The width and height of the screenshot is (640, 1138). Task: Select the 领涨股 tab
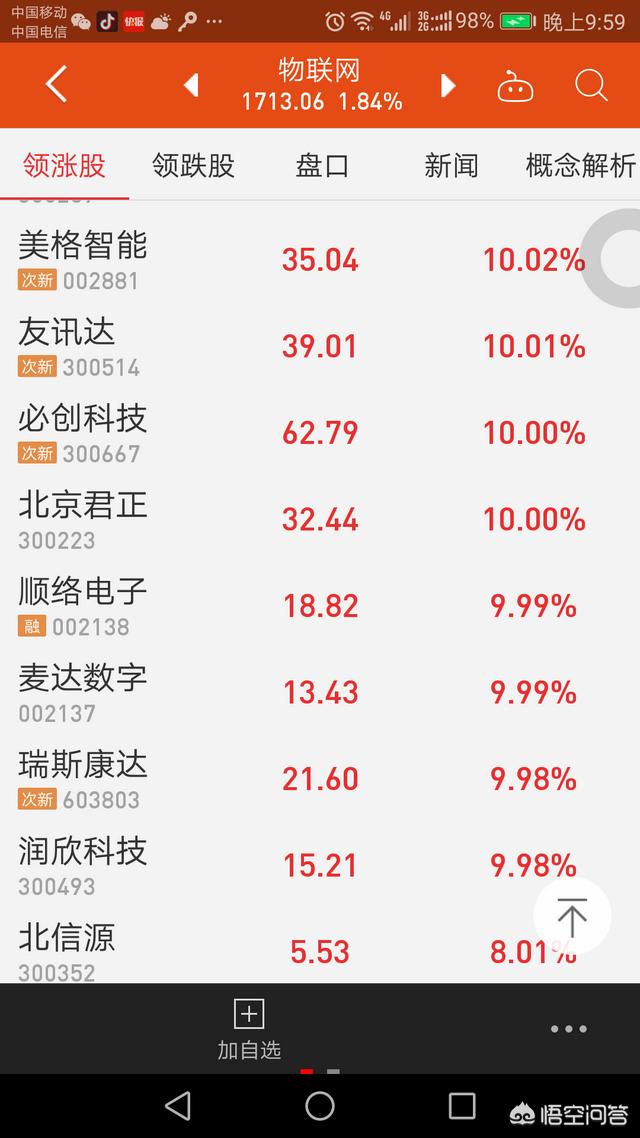click(x=64, y=165)
